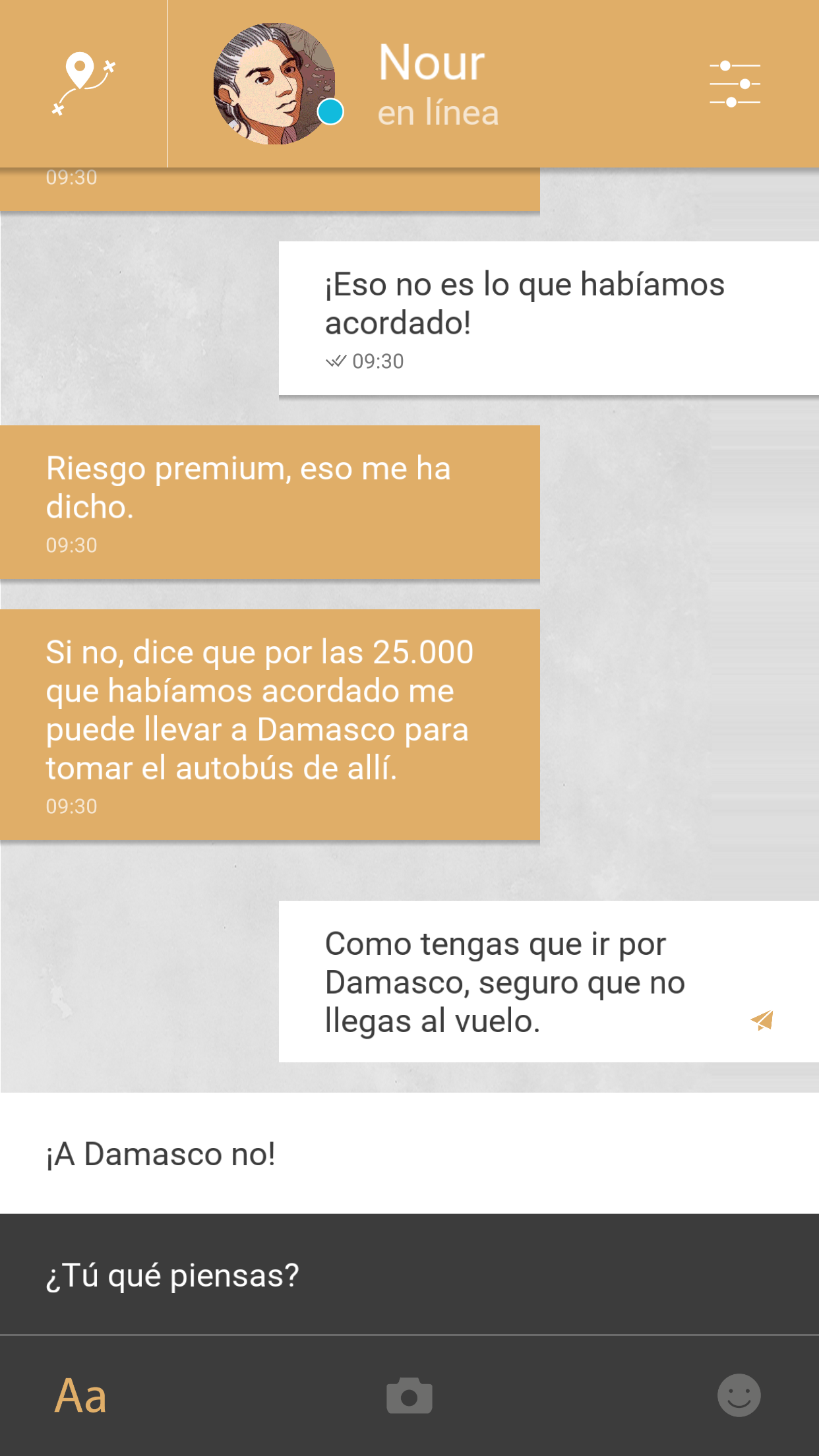Open the journey map icon
The height and width of the screenshot is (1456, 819).
point(84,84)
